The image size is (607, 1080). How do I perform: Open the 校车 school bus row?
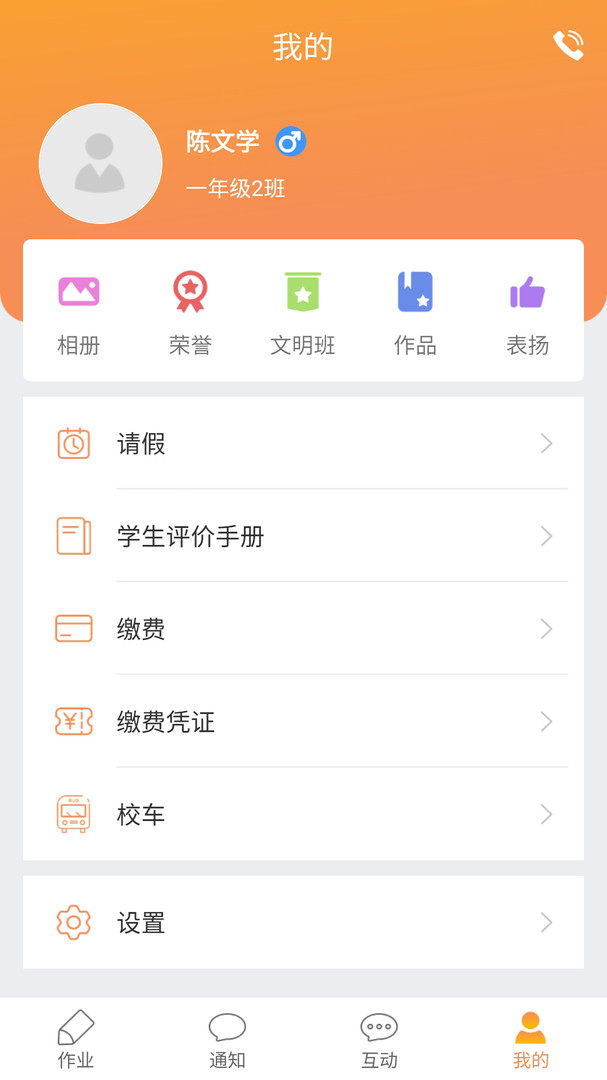[x=303, y=814]
